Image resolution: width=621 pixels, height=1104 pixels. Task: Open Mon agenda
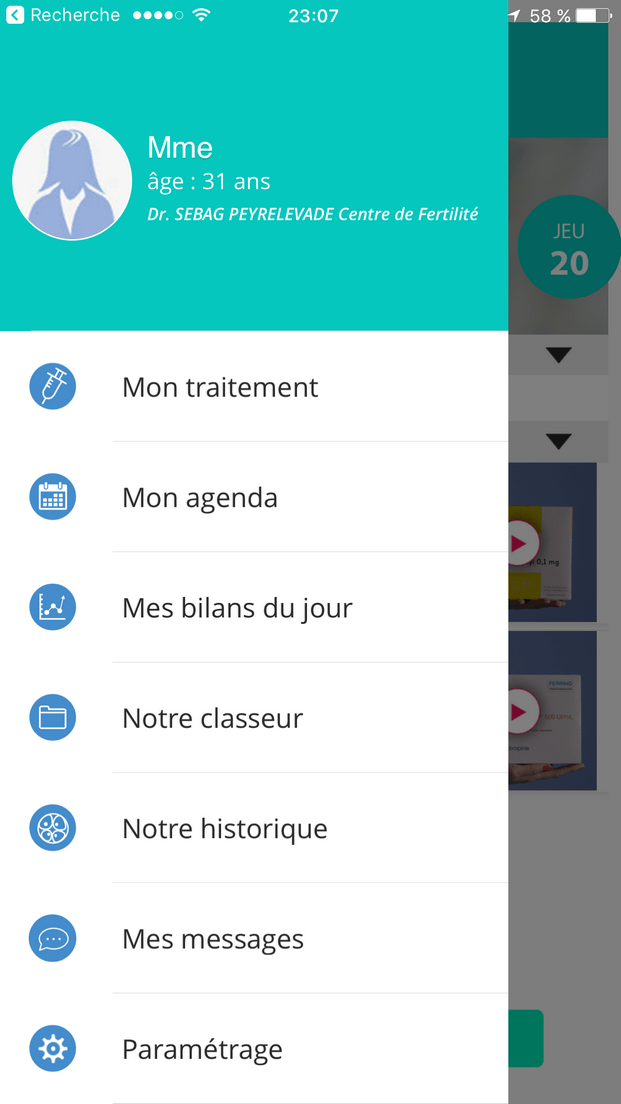(x=253, y=497)
